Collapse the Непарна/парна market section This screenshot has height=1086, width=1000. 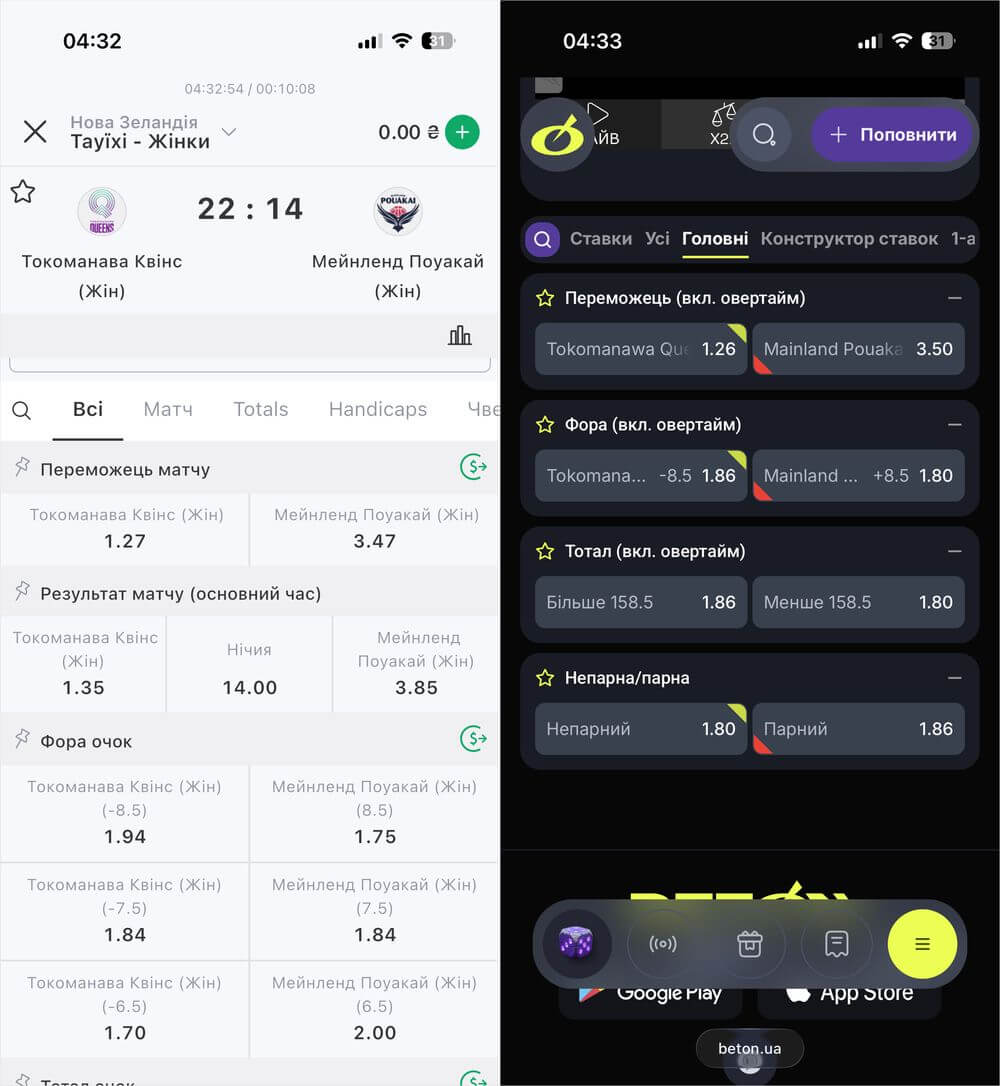point(954,678)
